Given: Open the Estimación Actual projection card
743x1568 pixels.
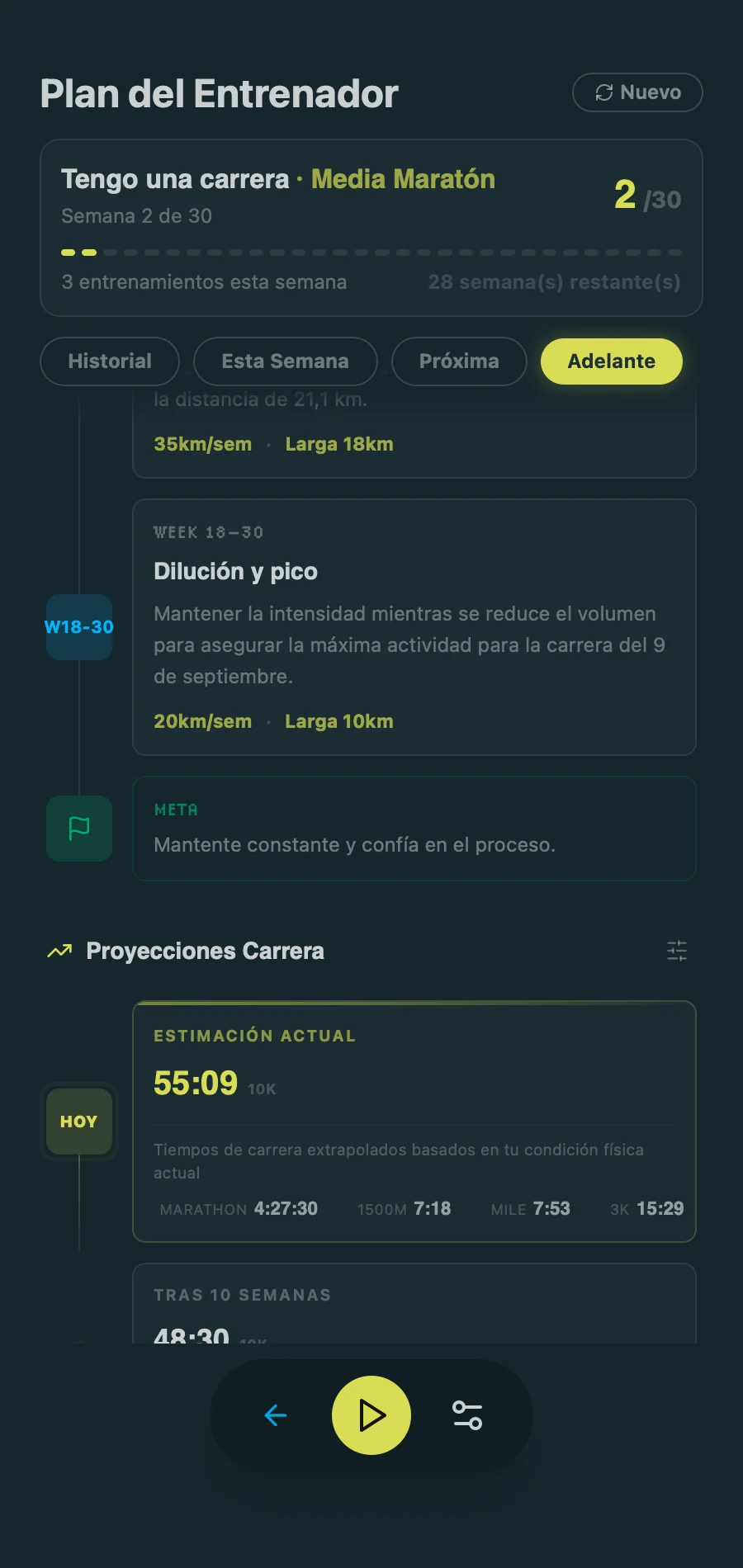Looking at the screenshot, I should (x=414, y=1121).
